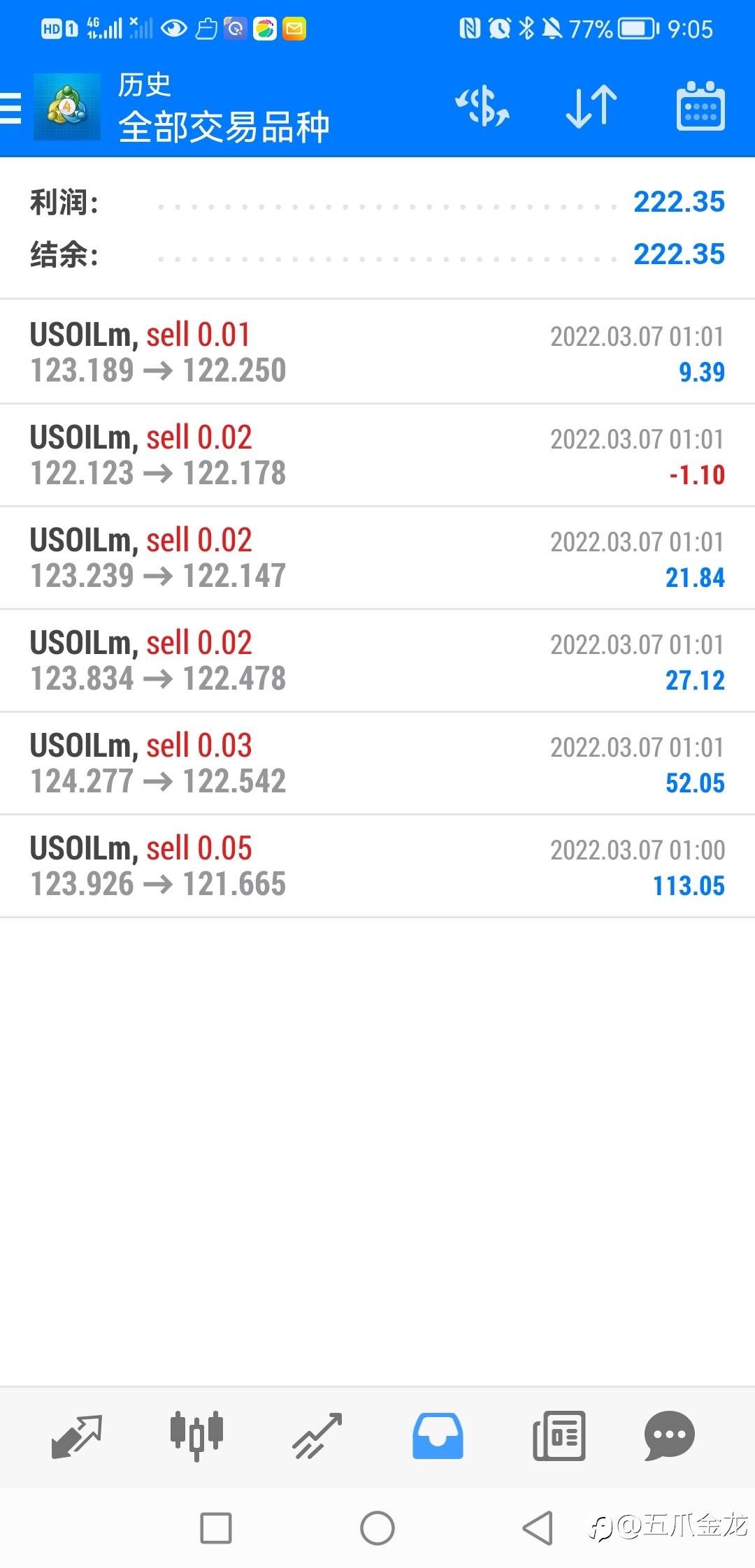Switch to the chat messages tab
The height and width of the screenshot is (1568, 755).
pyautogui.click(x=670, y=1436)
